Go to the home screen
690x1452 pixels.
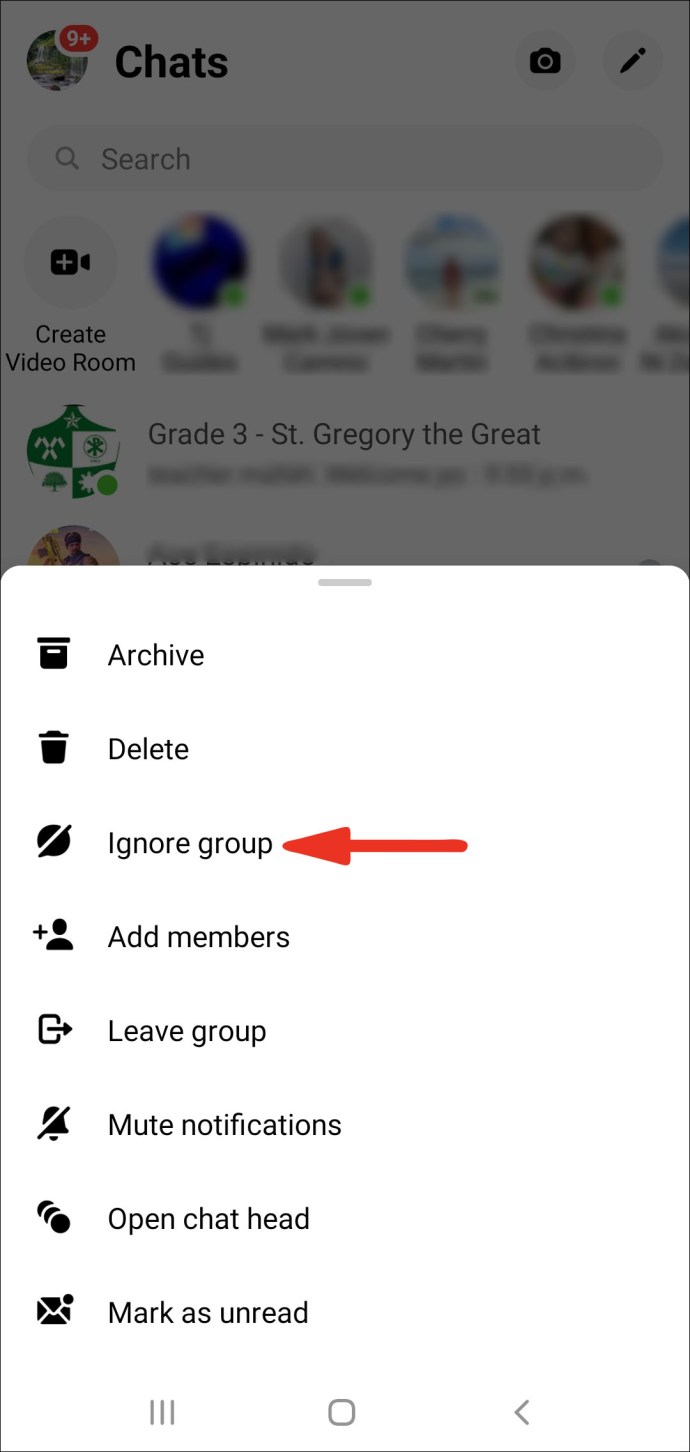[x=342, y=1411]
